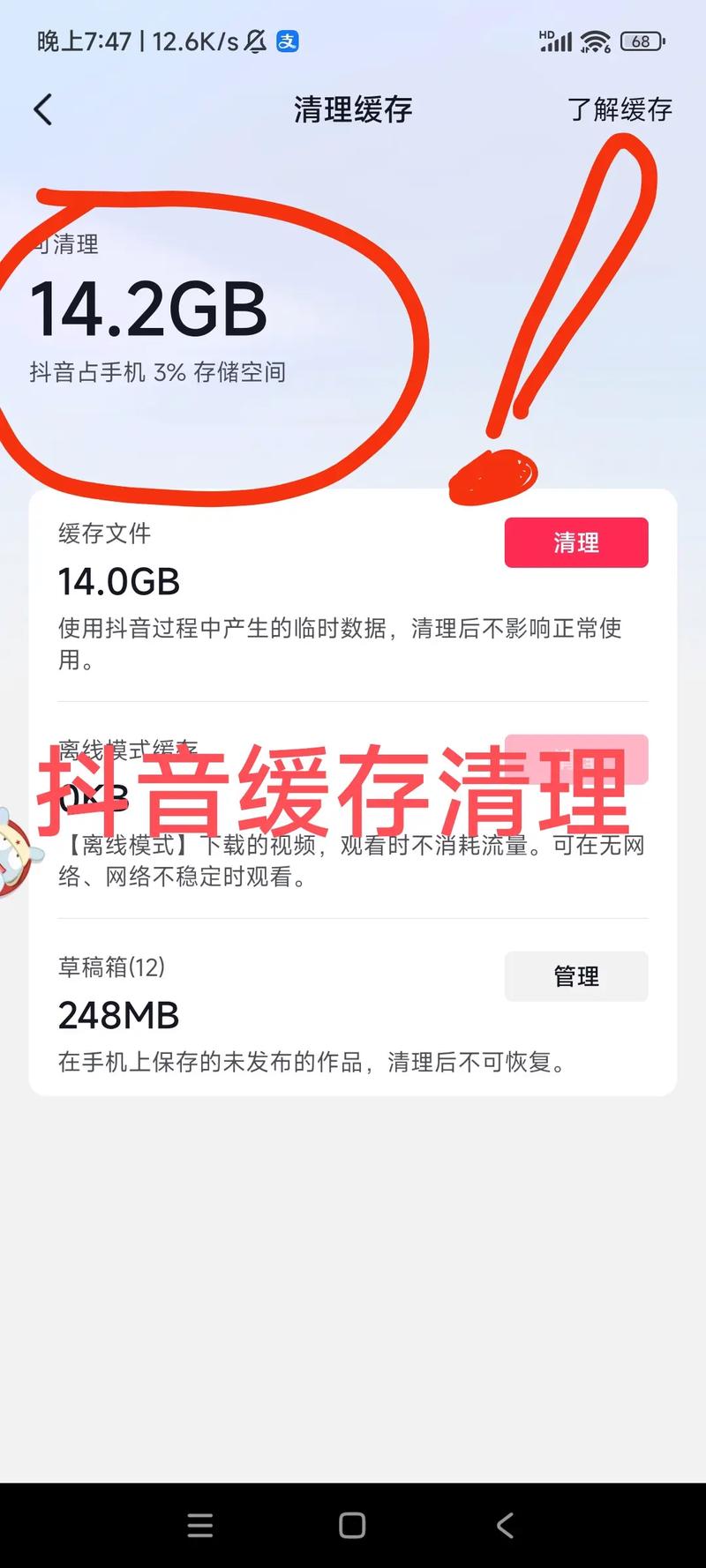706x1568 pixels.
Task: Open the muted notification bell in status bar
Action: (254, 41)
